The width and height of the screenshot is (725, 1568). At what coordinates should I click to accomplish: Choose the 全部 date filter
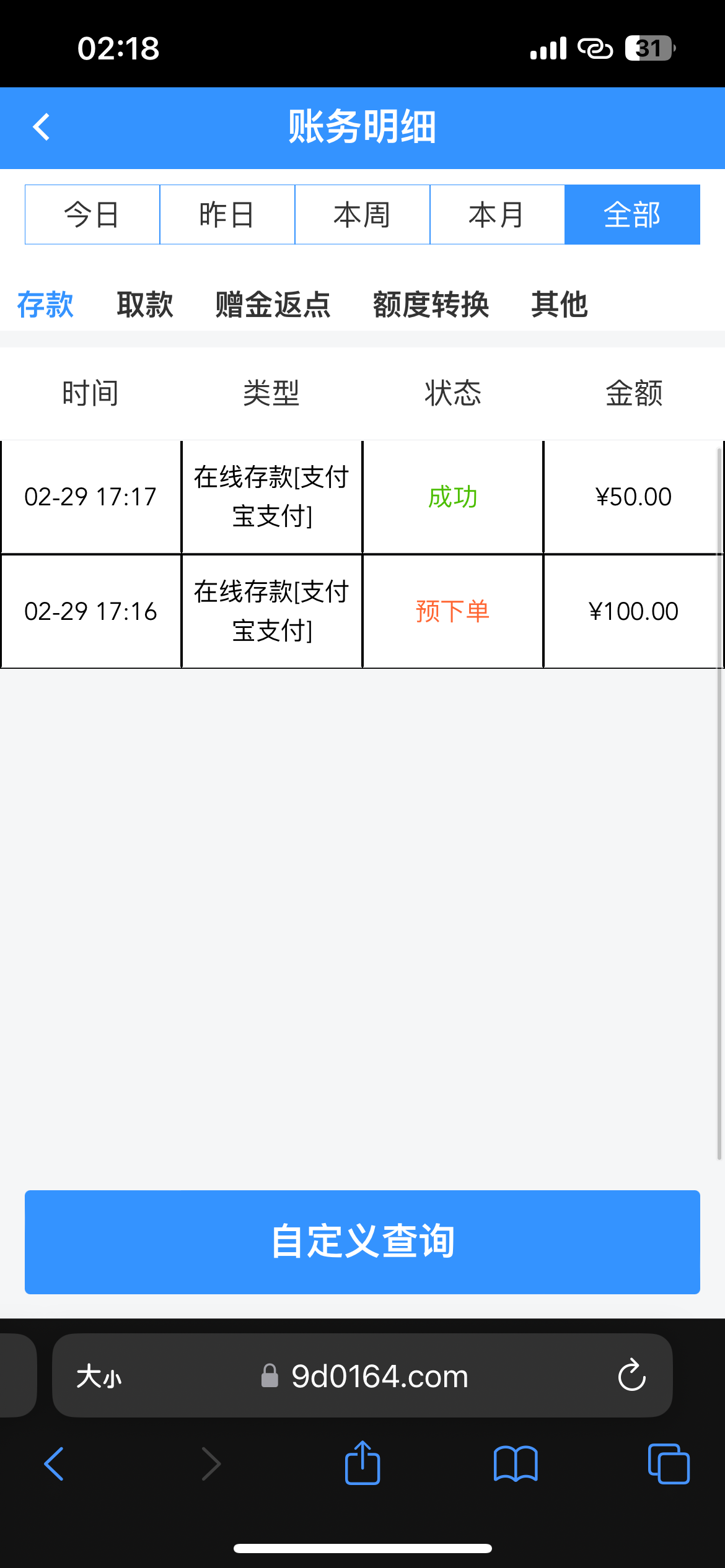pyautogui.click(x=632, y=215)
